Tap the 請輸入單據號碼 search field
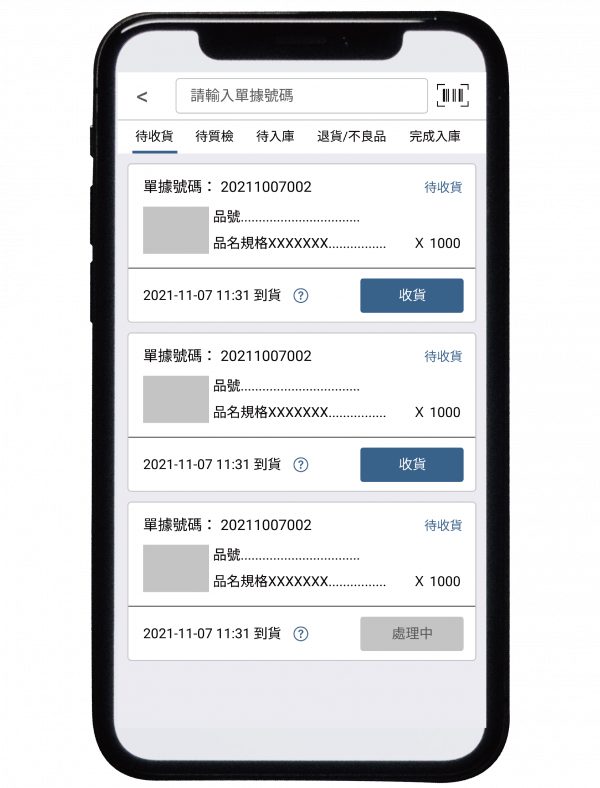Screen dimensions: 600x788 [301, 96]
